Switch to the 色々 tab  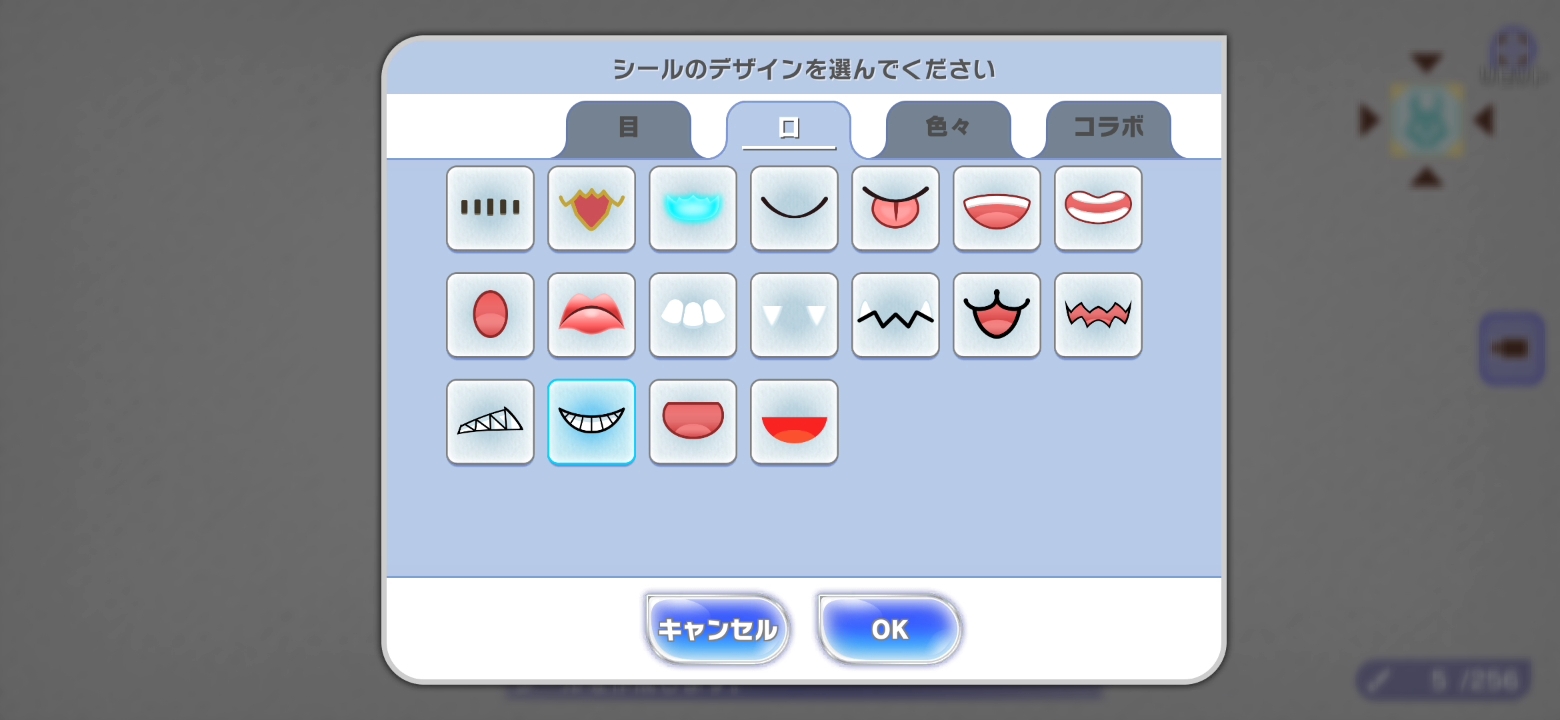948,128
